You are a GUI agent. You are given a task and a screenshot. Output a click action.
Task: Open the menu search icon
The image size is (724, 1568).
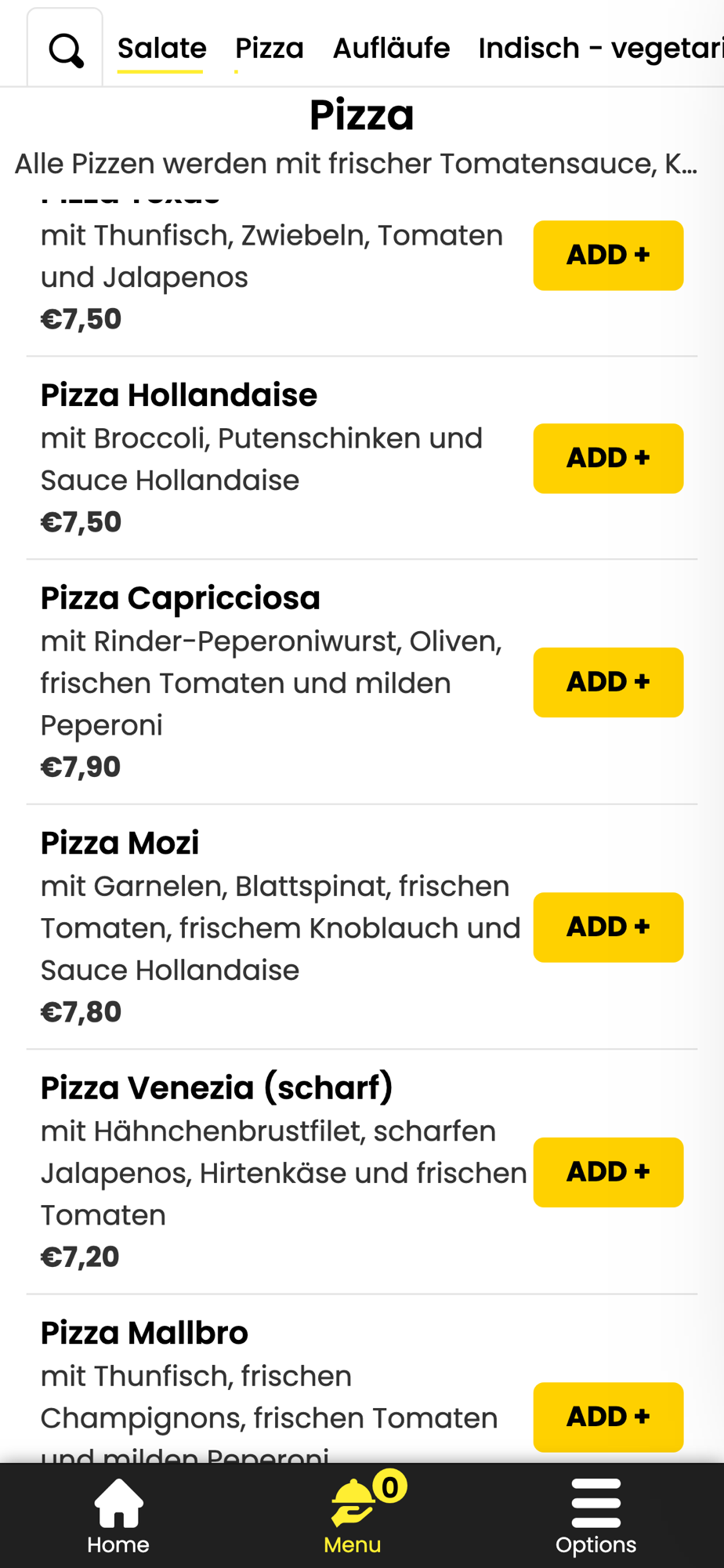pos(66,50)
